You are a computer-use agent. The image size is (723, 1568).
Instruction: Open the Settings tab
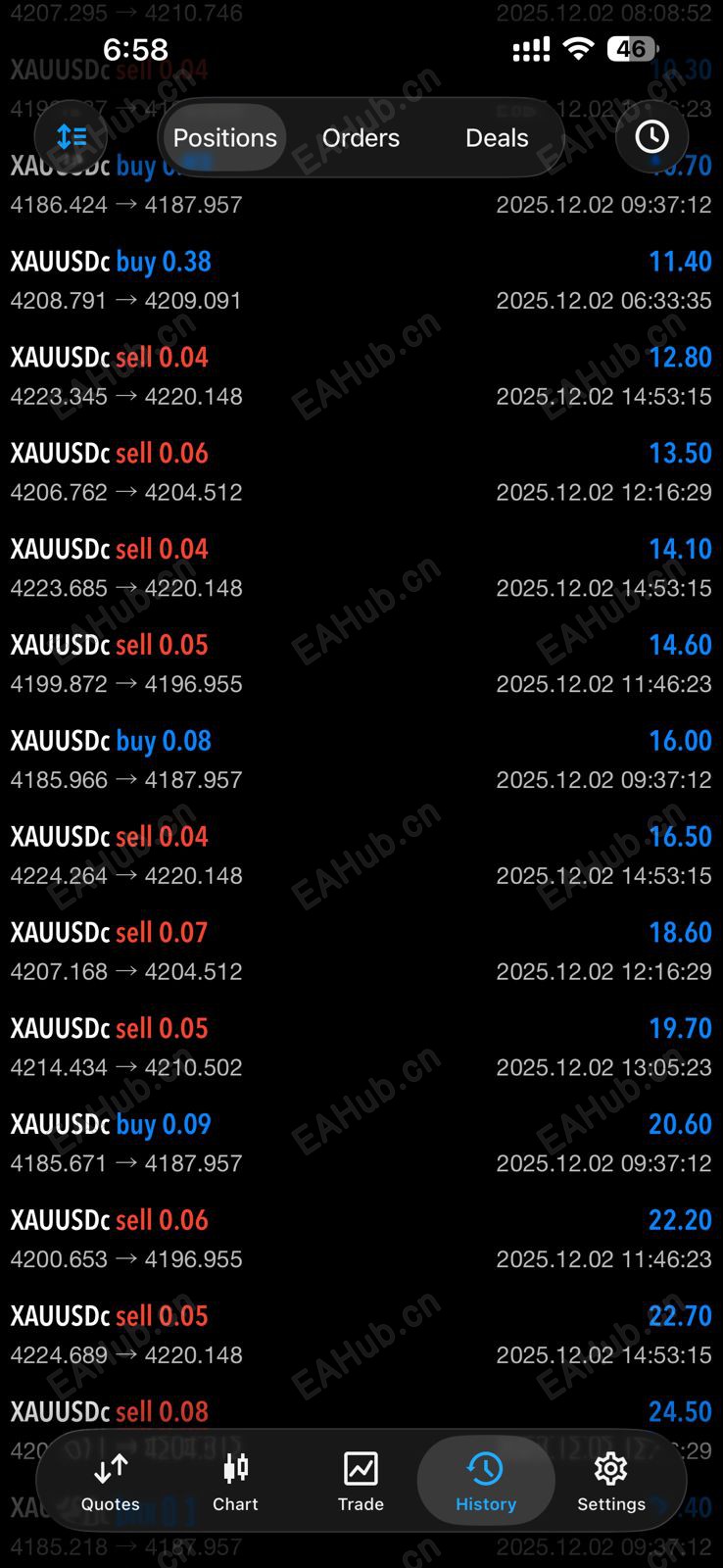point(610,1481)
